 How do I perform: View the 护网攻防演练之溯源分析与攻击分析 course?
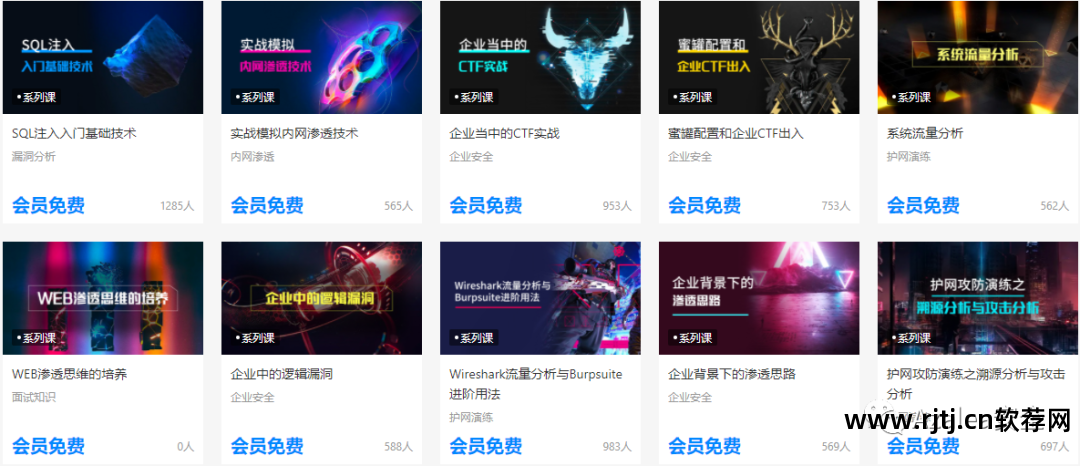[x=978, y=298]
